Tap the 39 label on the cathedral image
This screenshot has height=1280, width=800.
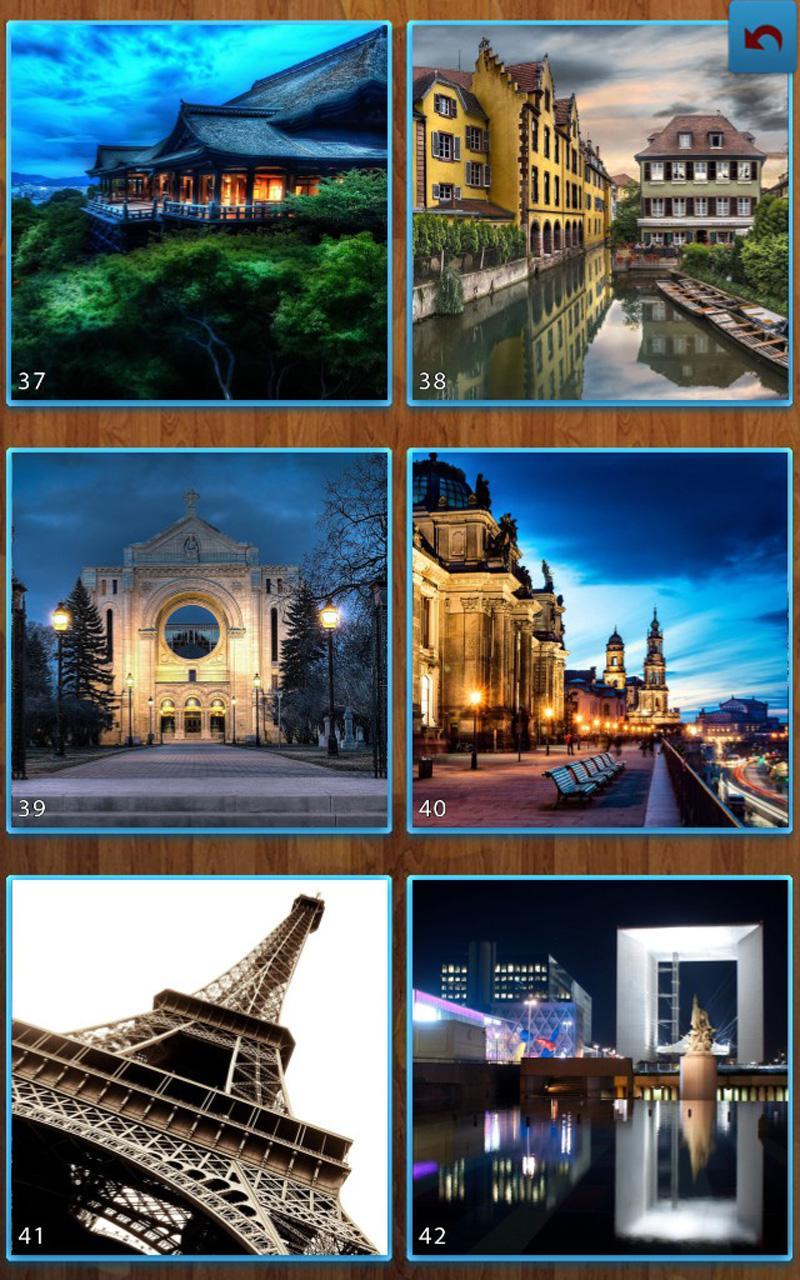30,808
